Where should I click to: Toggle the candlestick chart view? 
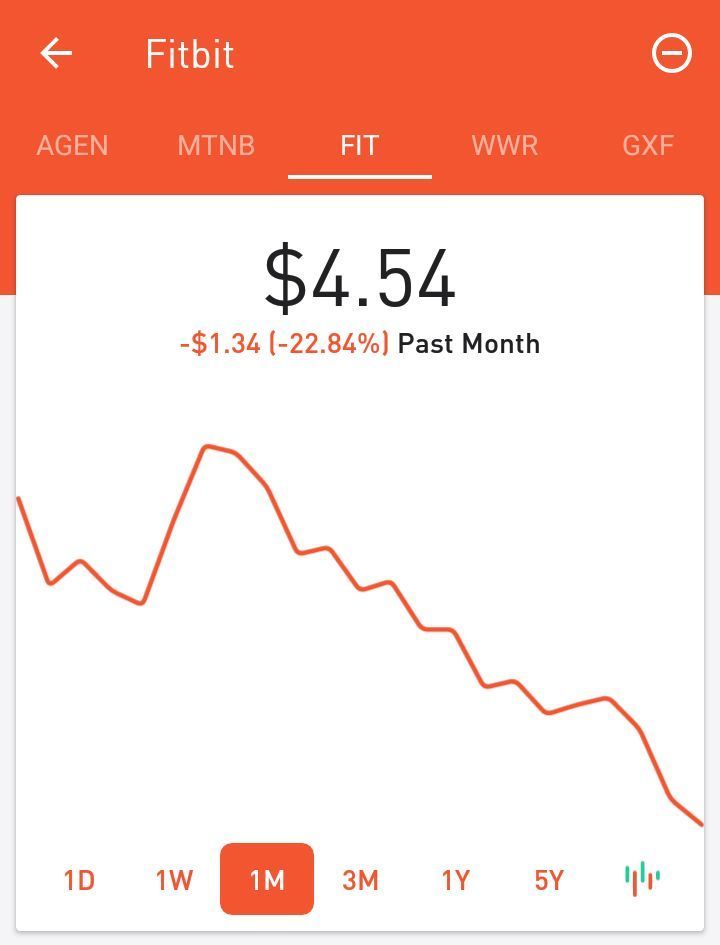(x=642, y=879)
